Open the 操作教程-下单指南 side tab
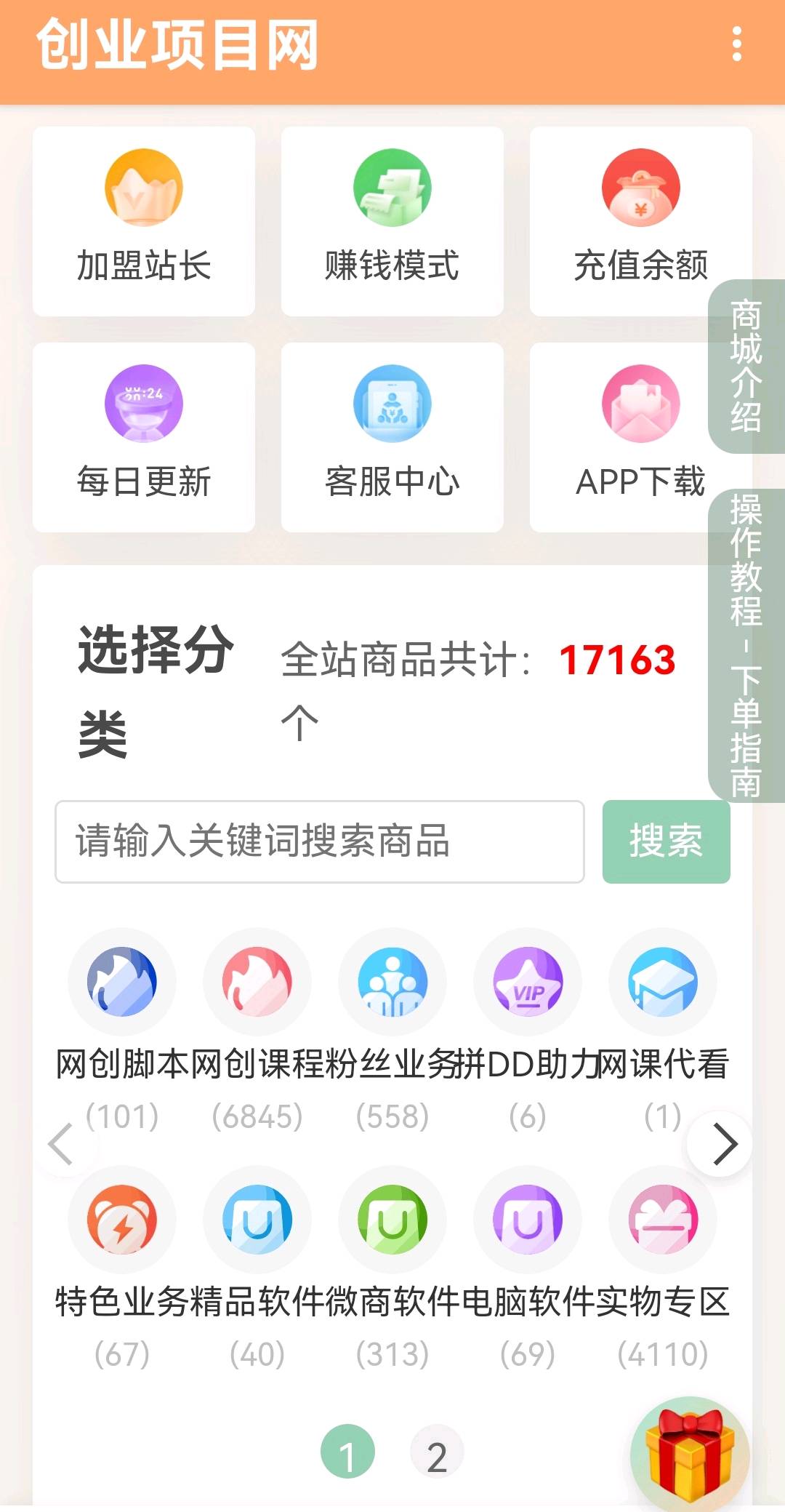The height and width of the screenshot is (1512, 785). pyautogui.click(x=741, y=644)
